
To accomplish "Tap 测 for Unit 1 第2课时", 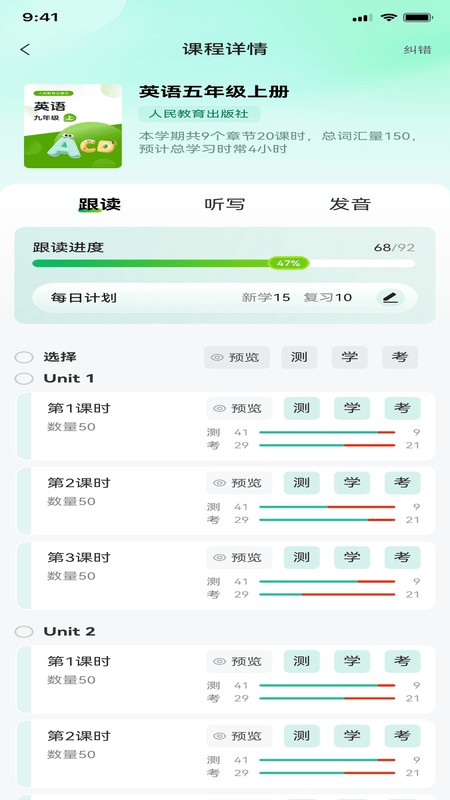I will pyautogui.click(x=302, y=483).
